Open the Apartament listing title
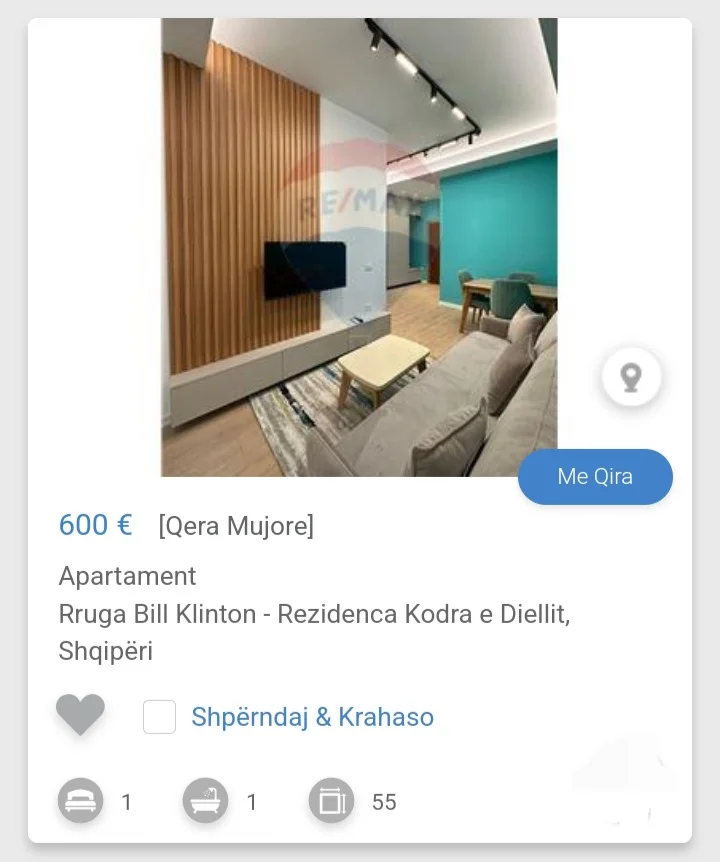720x862 pixels. [x=127, y=576]
